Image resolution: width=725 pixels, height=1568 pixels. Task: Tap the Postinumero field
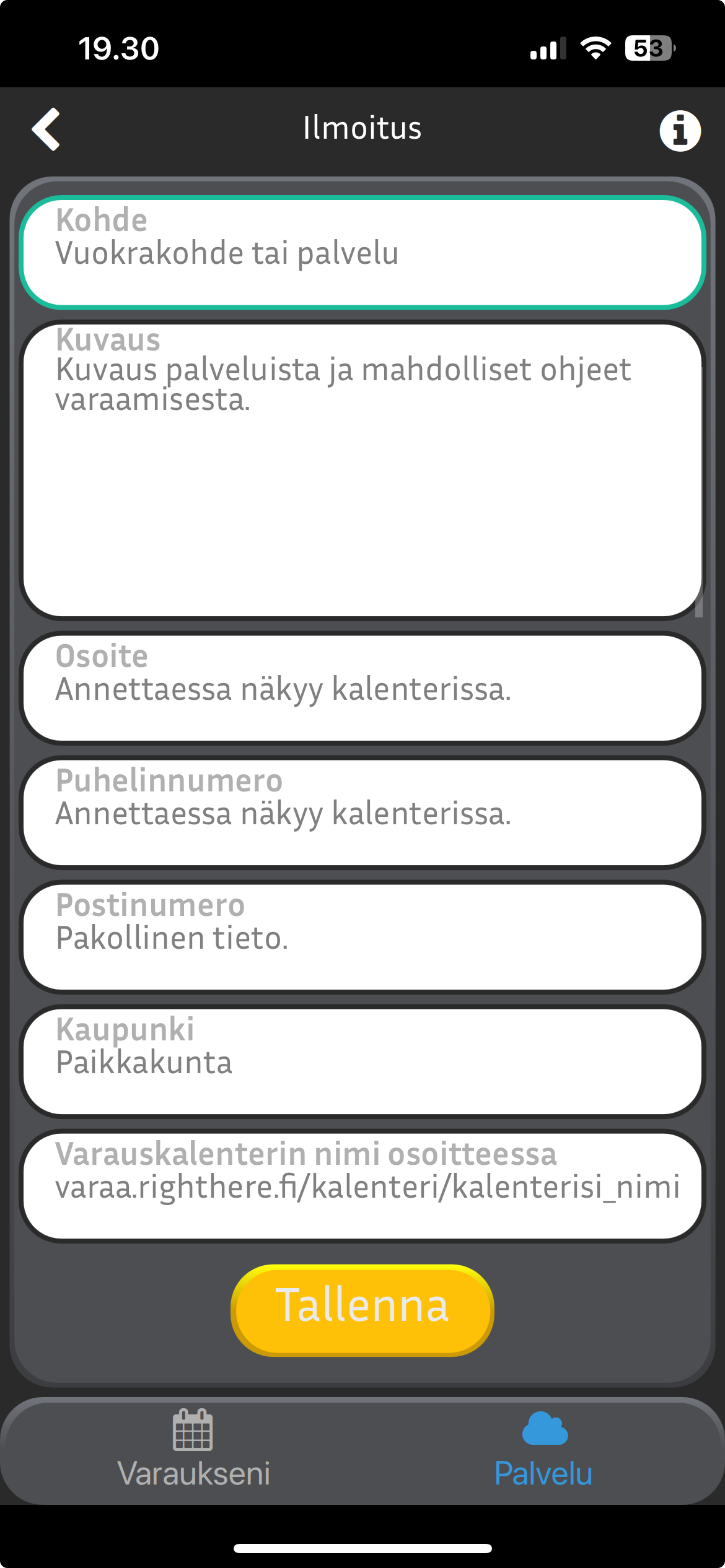pos(362,937)
